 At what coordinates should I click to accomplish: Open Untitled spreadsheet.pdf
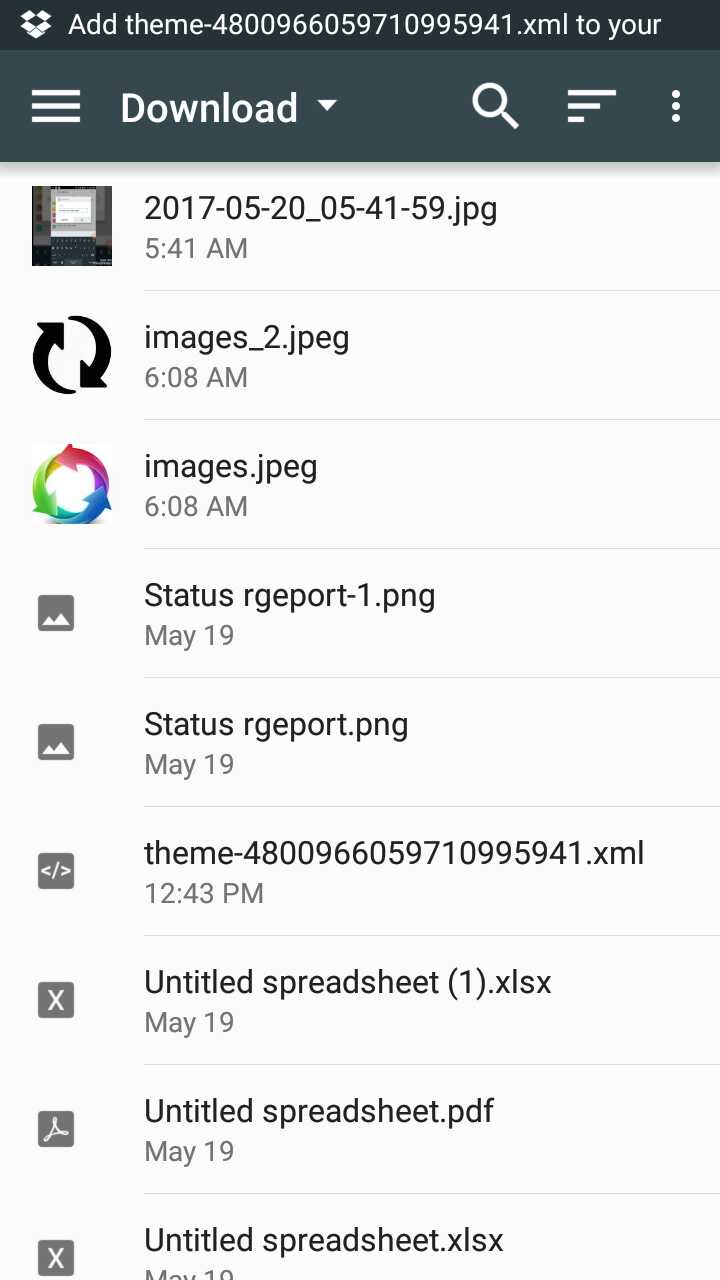pyautogui.click(x=318, y=1129)
